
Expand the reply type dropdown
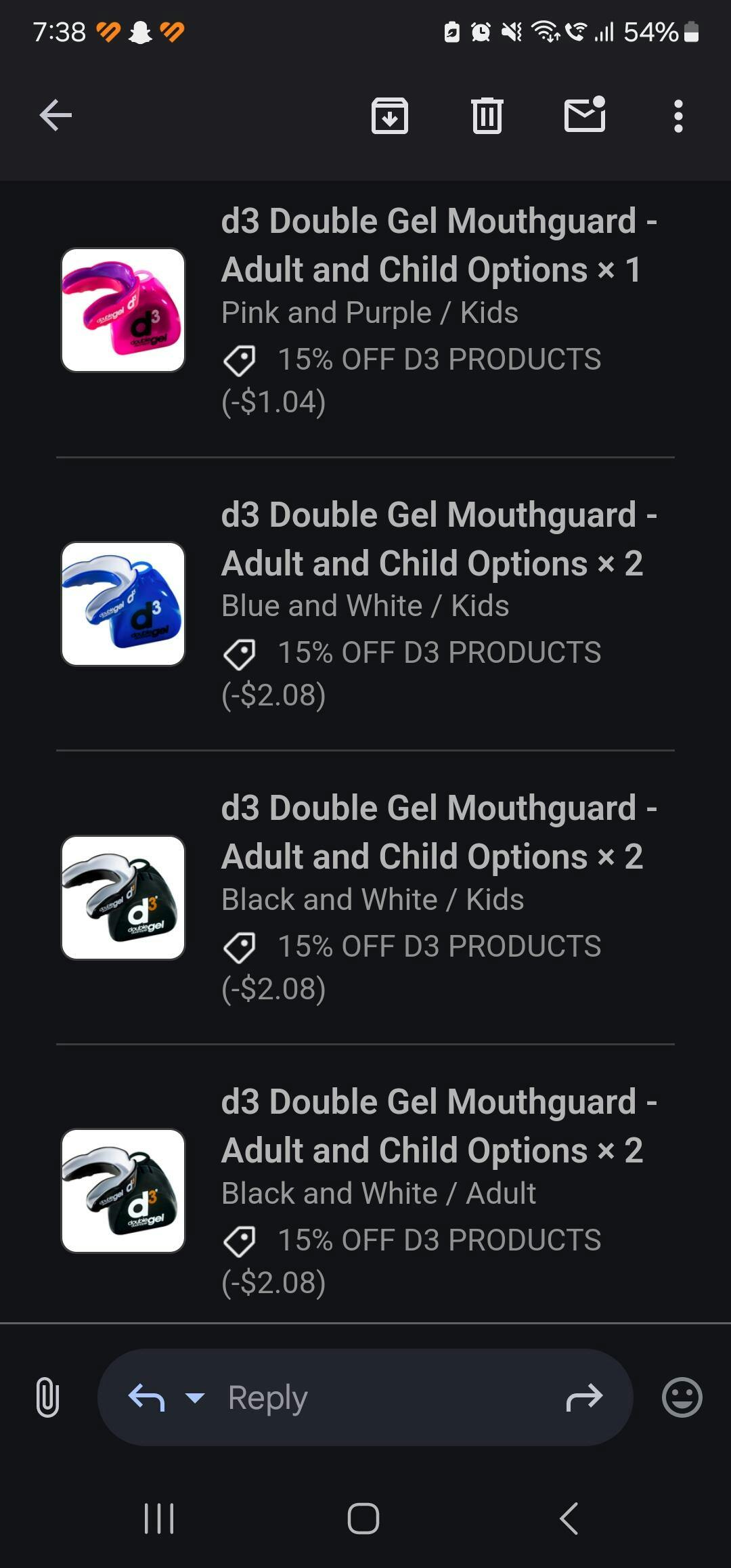pyautogui.click(x=195, y=1397)
